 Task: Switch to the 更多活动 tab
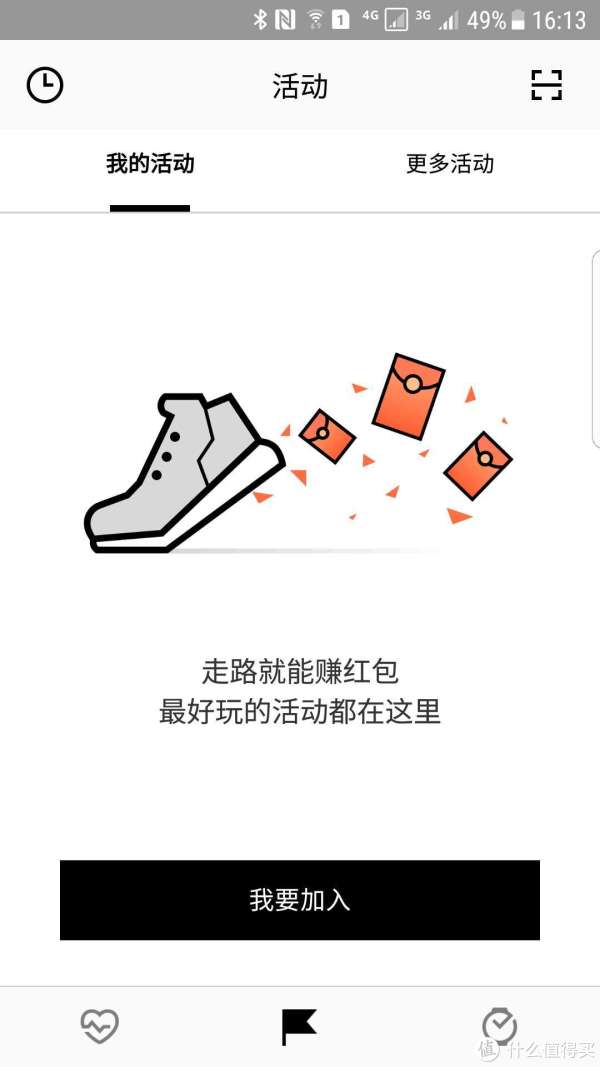[x=450, y=165]
